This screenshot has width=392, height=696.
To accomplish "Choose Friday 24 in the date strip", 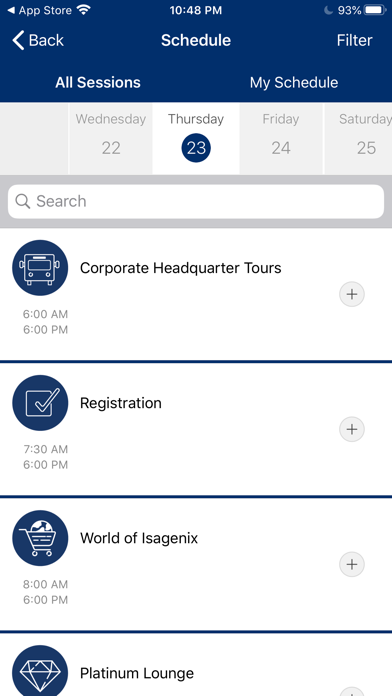I will [x=281, y=138].
